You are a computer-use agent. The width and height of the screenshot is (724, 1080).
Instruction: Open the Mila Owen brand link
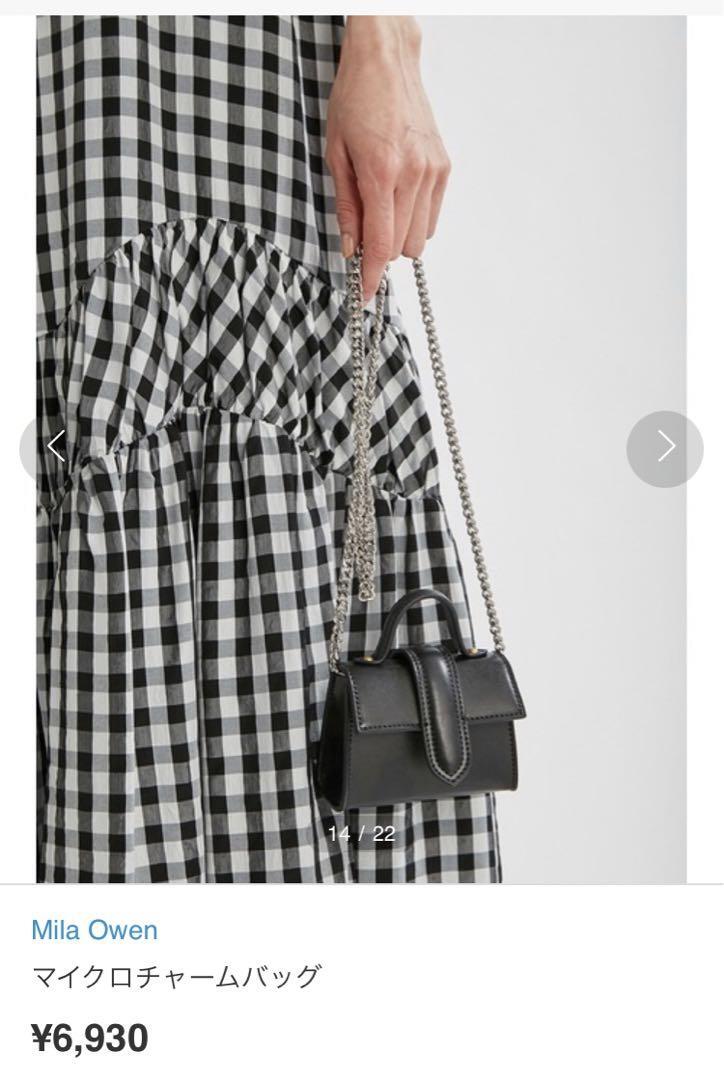click(x=94, y=930)
